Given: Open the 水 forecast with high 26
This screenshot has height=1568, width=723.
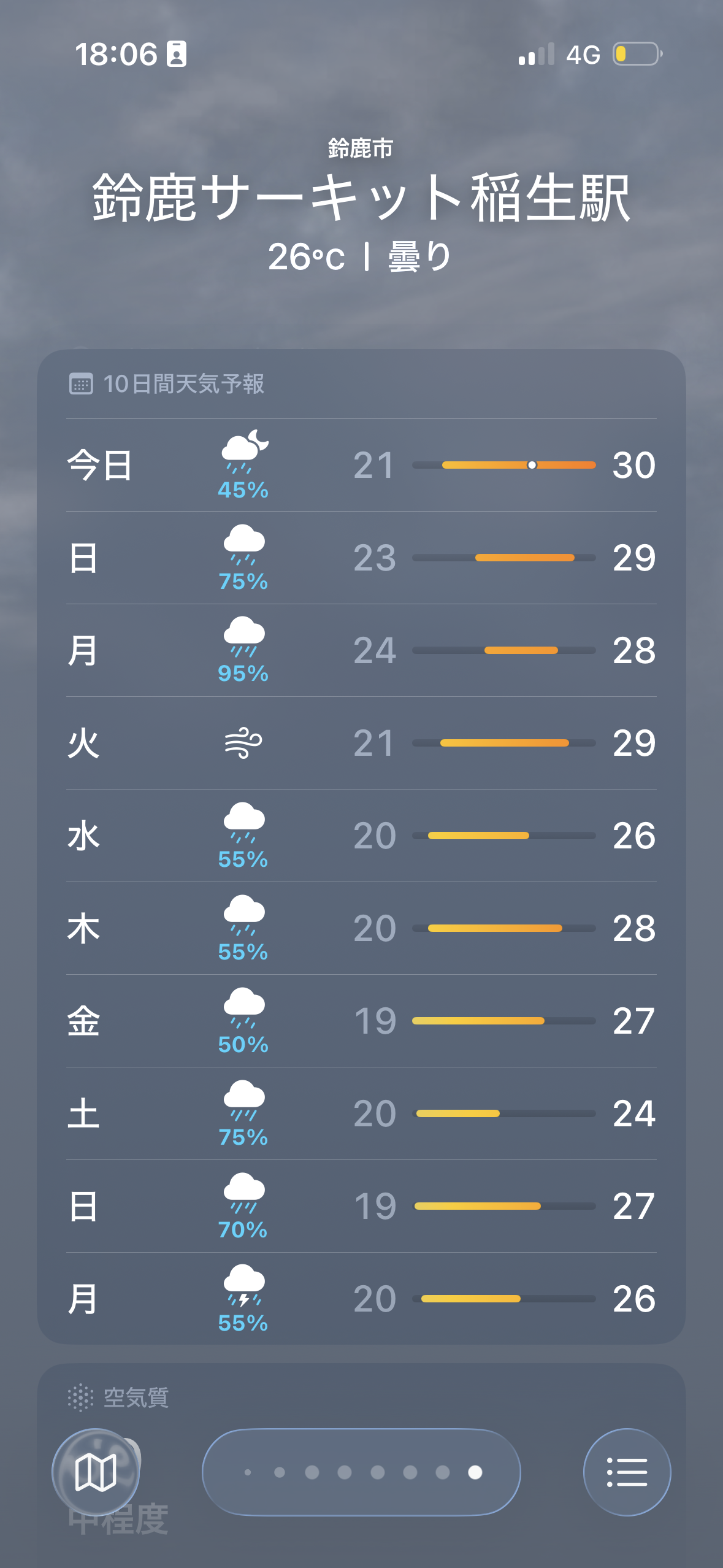Looking at the screenshot, I should [x=361, y=836].
